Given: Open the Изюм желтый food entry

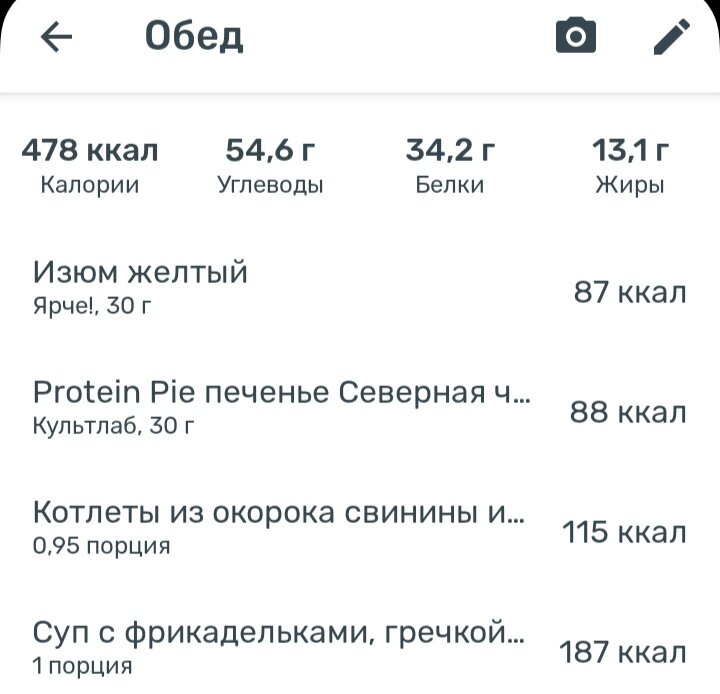Looking at the screenshot, I should 360,288.
